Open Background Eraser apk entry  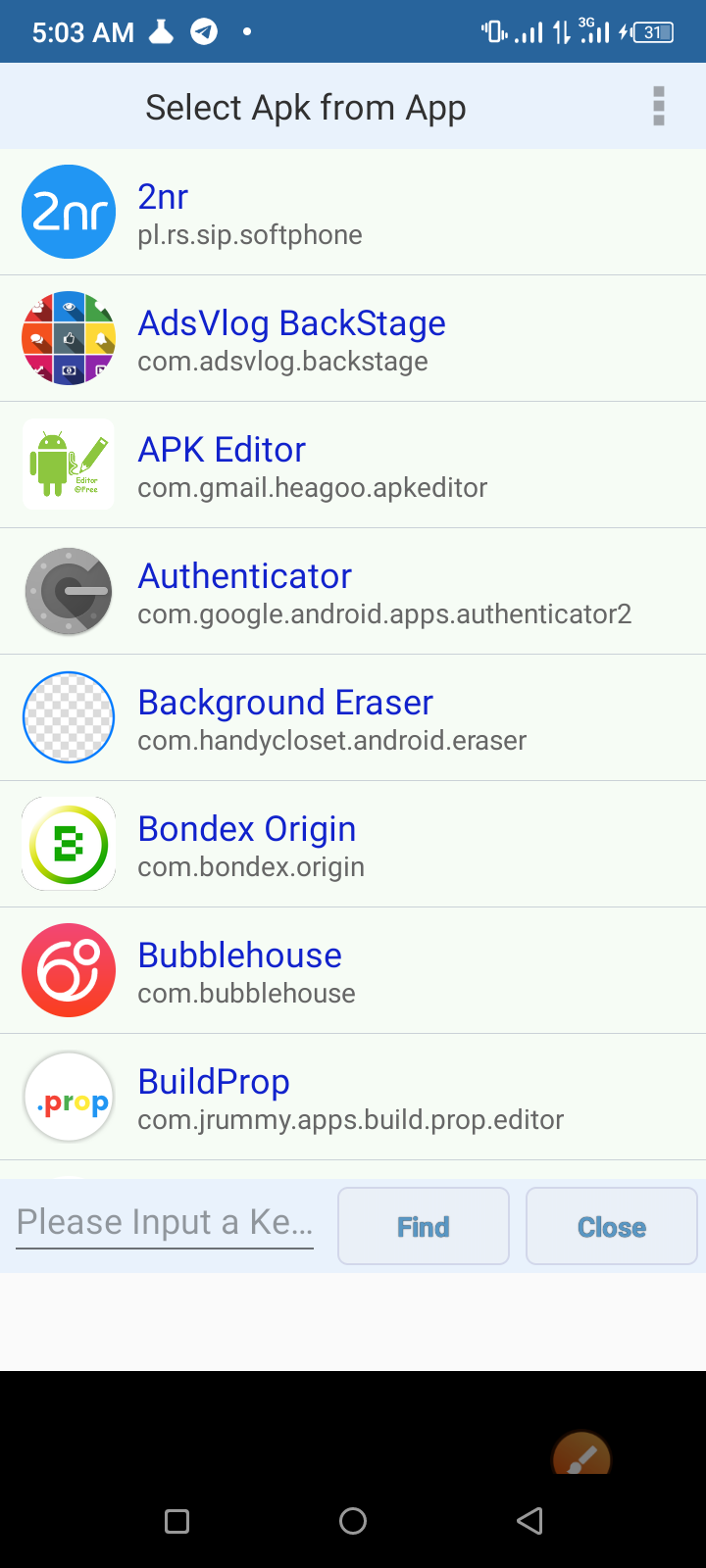pyautogui.click(x=353, y=718)
